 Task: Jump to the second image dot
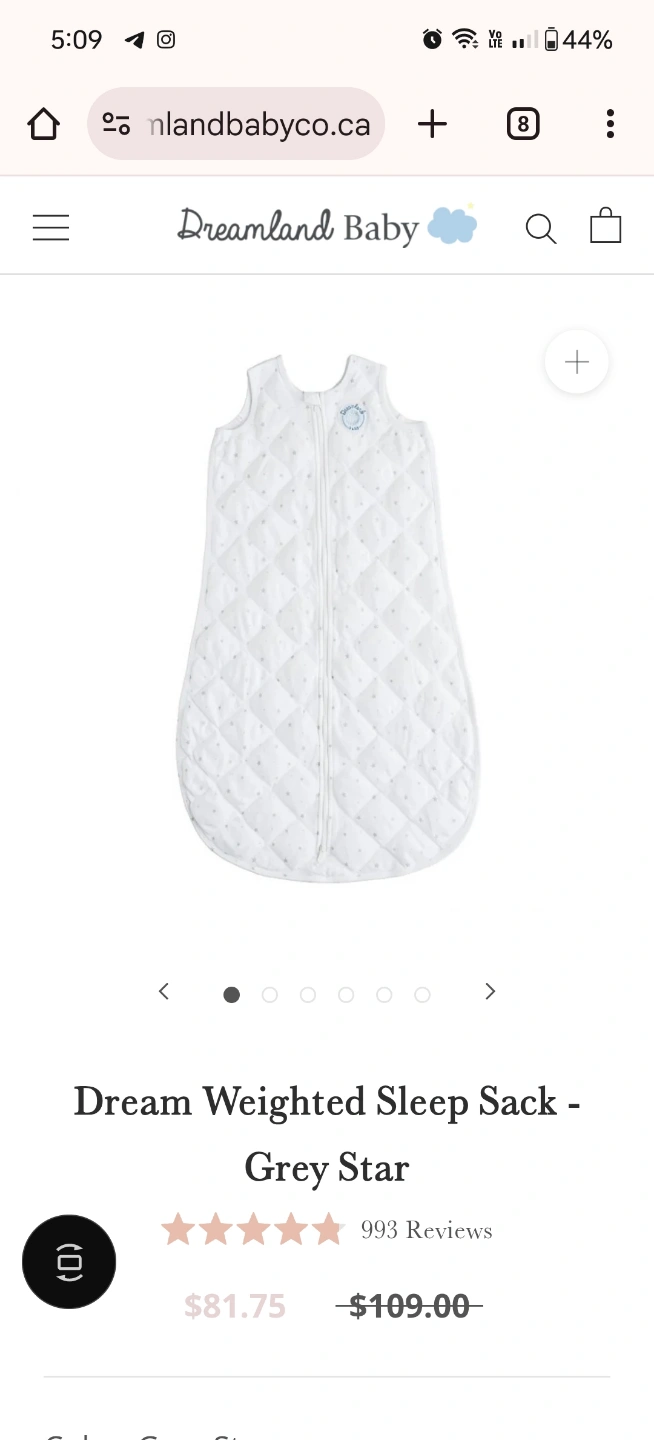point(269,994)
